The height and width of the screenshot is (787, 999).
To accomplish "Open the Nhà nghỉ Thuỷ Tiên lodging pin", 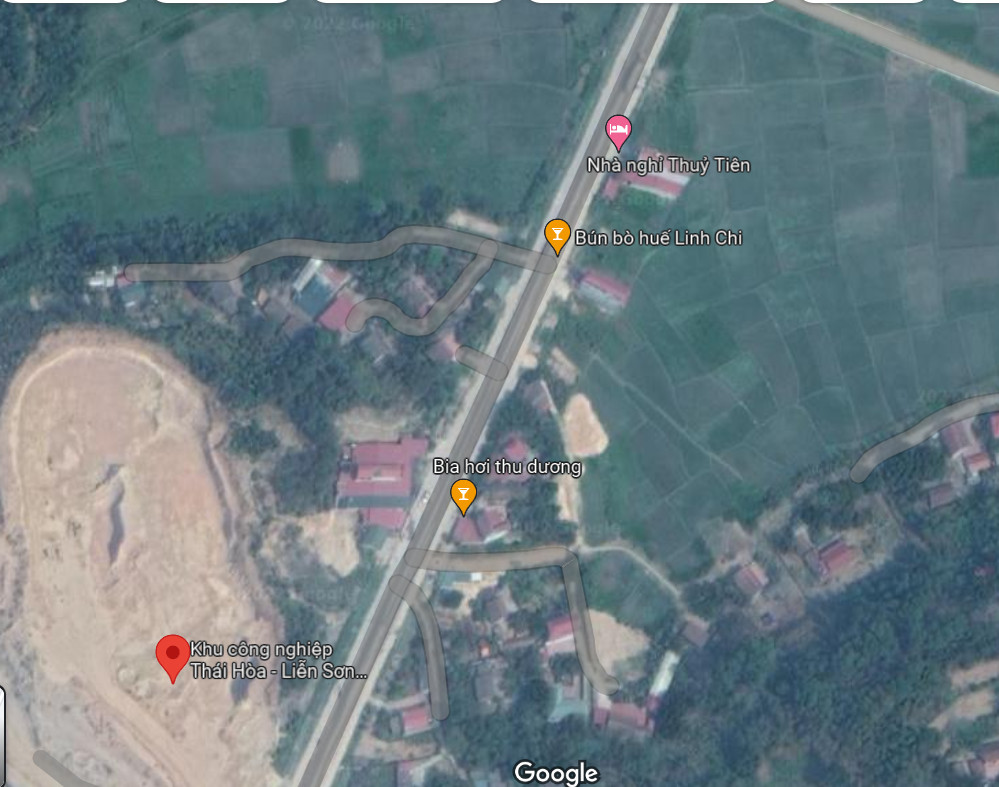I will pos(619,131).
